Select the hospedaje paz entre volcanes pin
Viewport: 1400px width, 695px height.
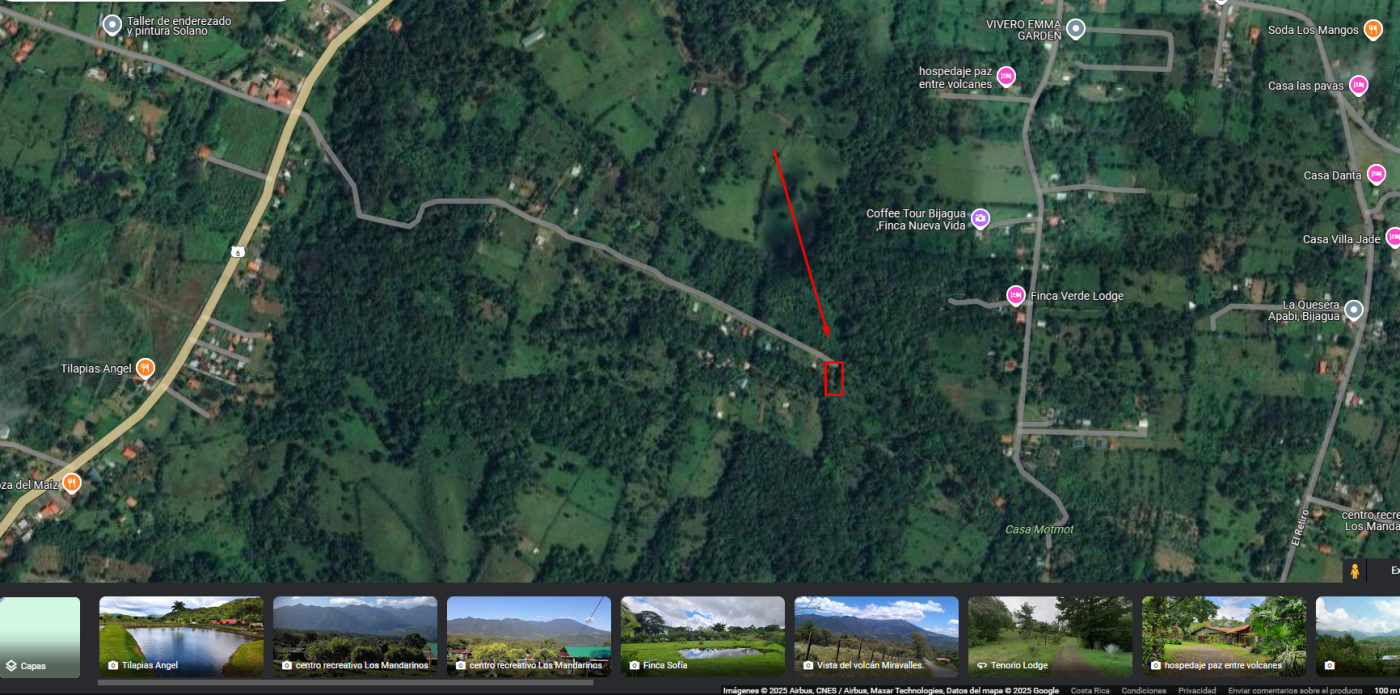pos(1005,77)
